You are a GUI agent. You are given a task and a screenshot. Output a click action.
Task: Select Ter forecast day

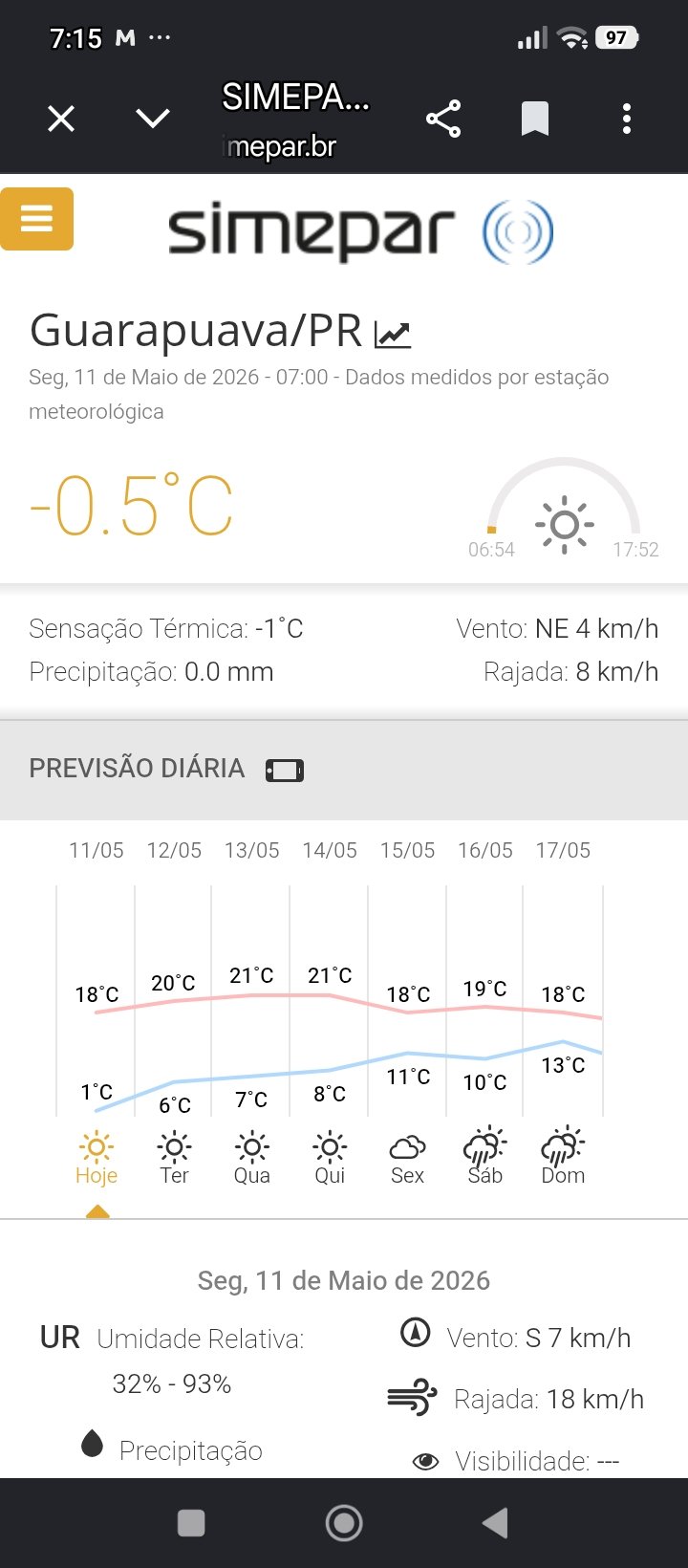point(174,1158)
